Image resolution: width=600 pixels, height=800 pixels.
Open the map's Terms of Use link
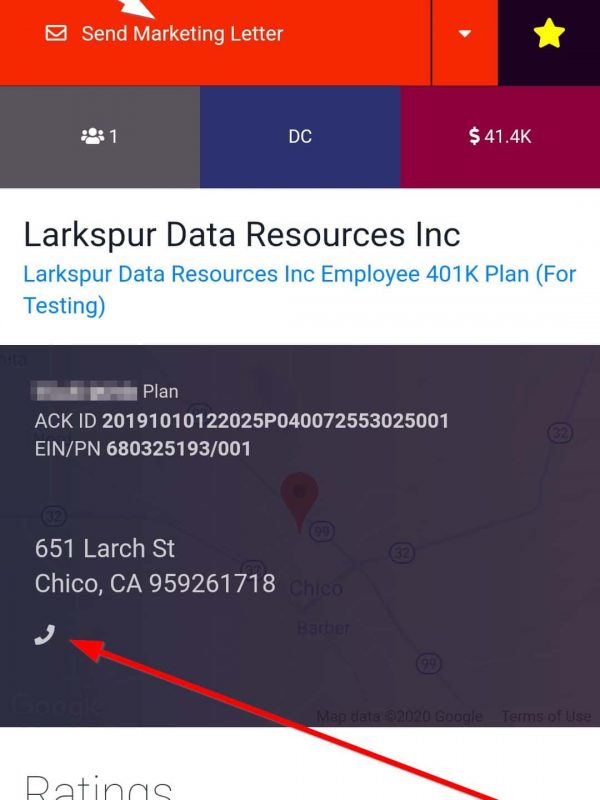click(x=546, y=716)
